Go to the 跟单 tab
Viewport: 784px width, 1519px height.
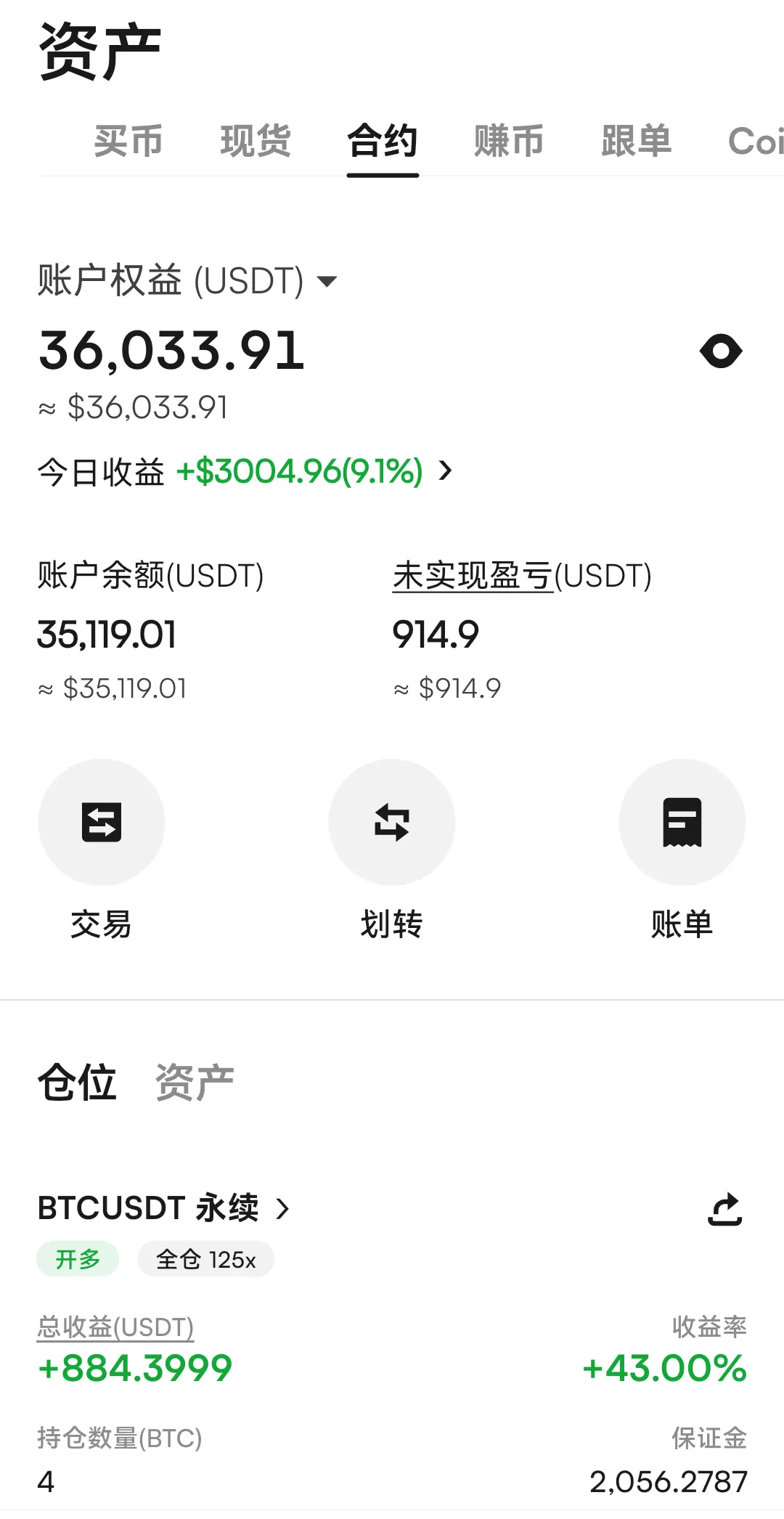[x=636, y=141]
